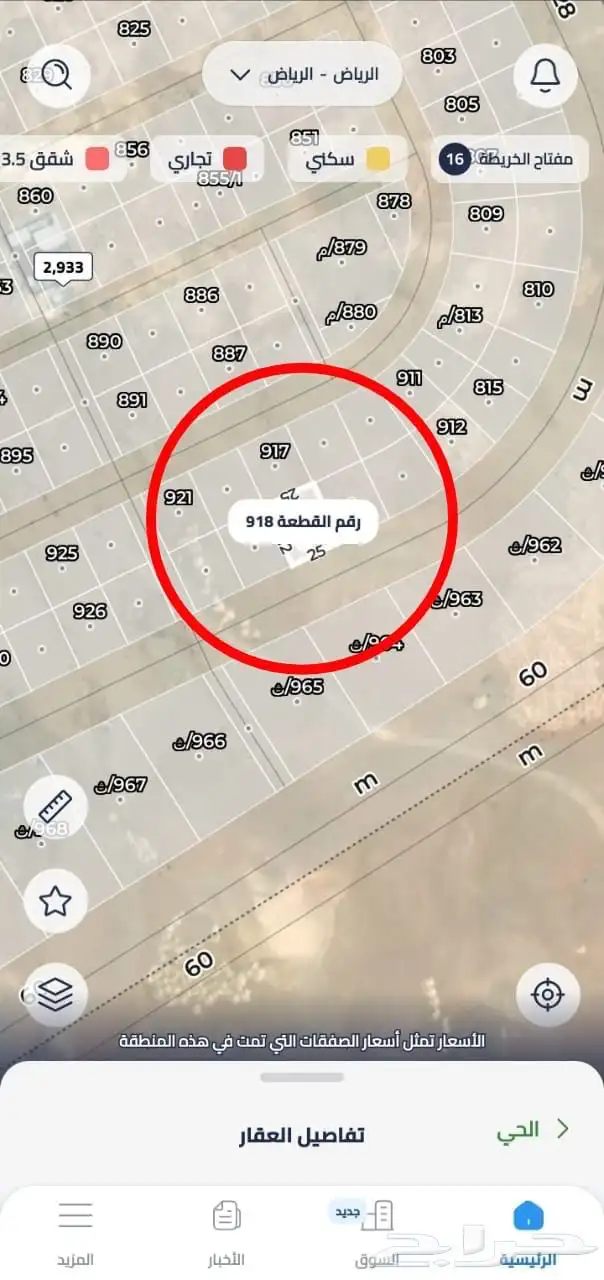Open the مفتاح الخريطة map legend
This screenshot has height=1280, width=604.
click(510, 160)
